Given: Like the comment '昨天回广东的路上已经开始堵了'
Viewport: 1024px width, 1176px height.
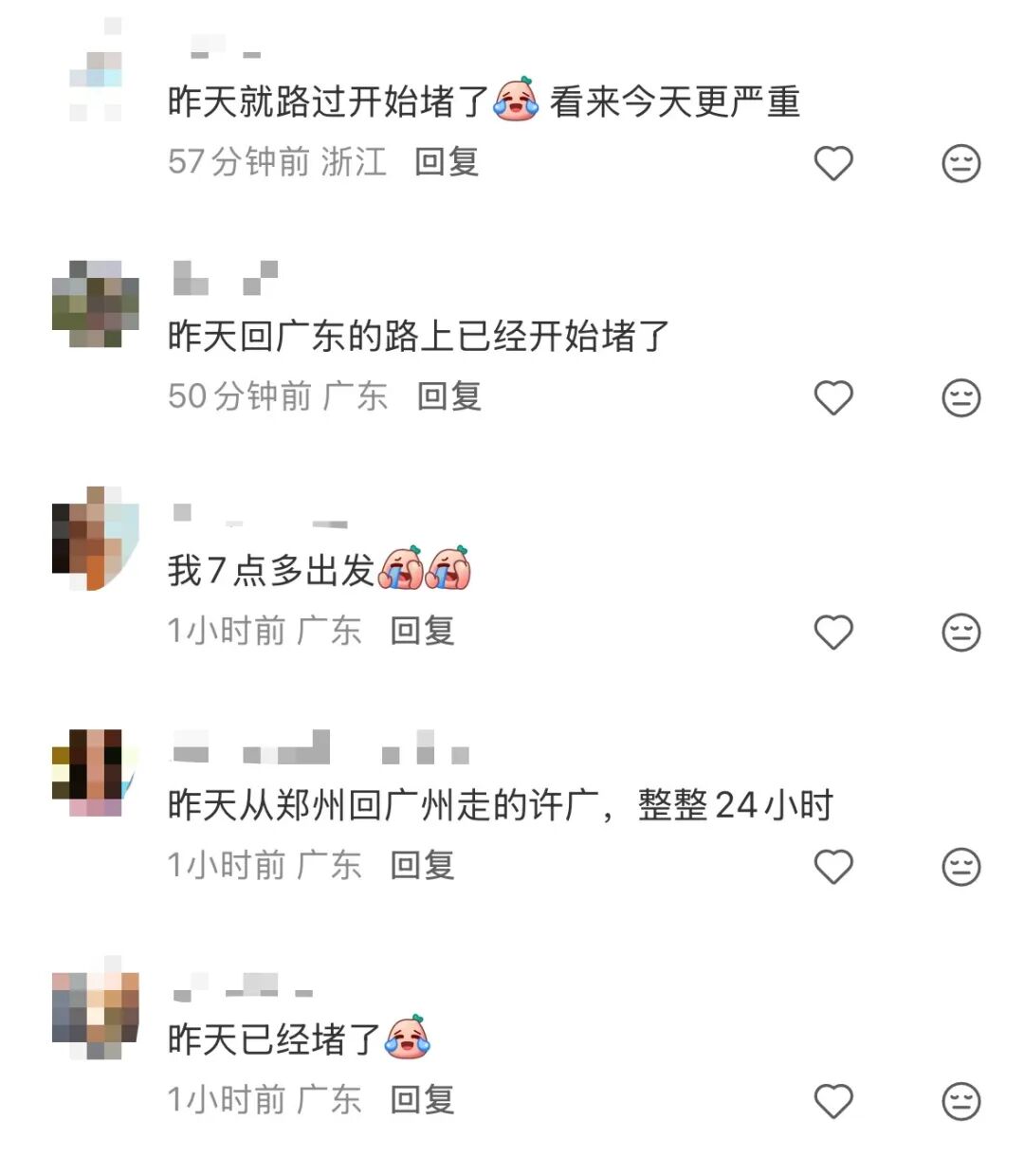Looking at the screenshot, I should coord(833,397).
